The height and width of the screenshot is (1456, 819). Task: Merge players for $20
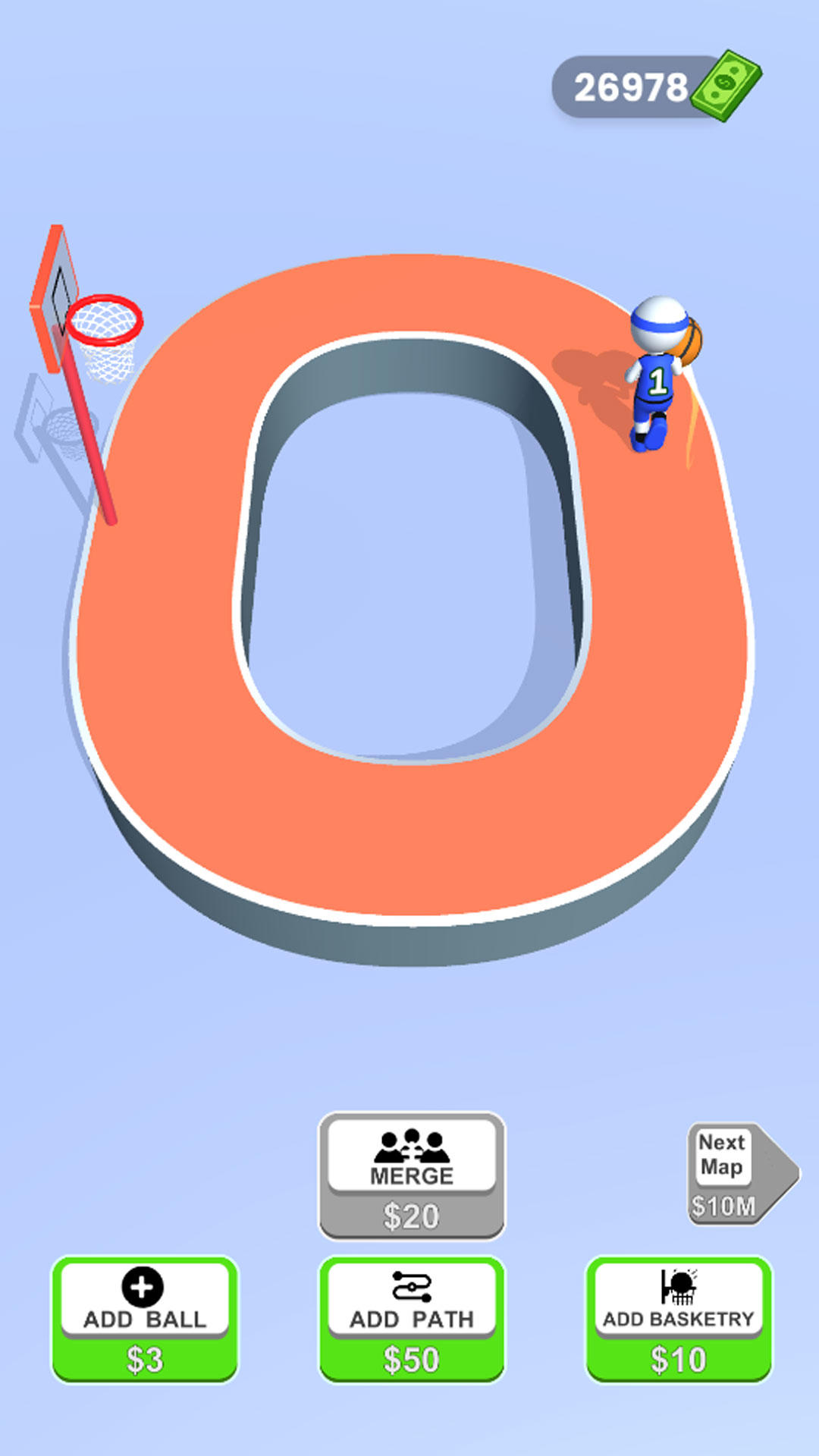click(411, 1175)
